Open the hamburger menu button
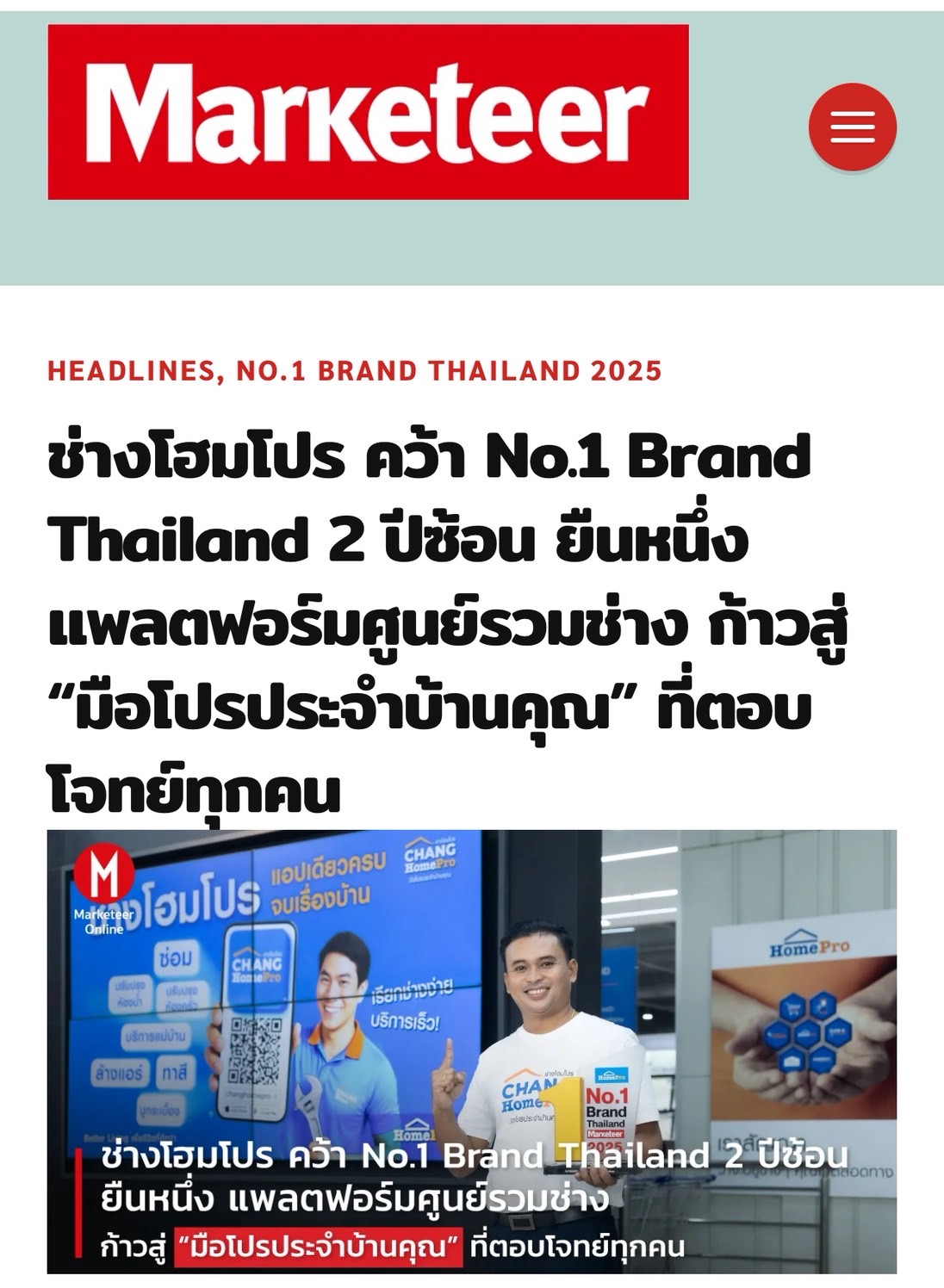Image resolution: width=944 pixels, height=1288 pixels. click(852, 127)
